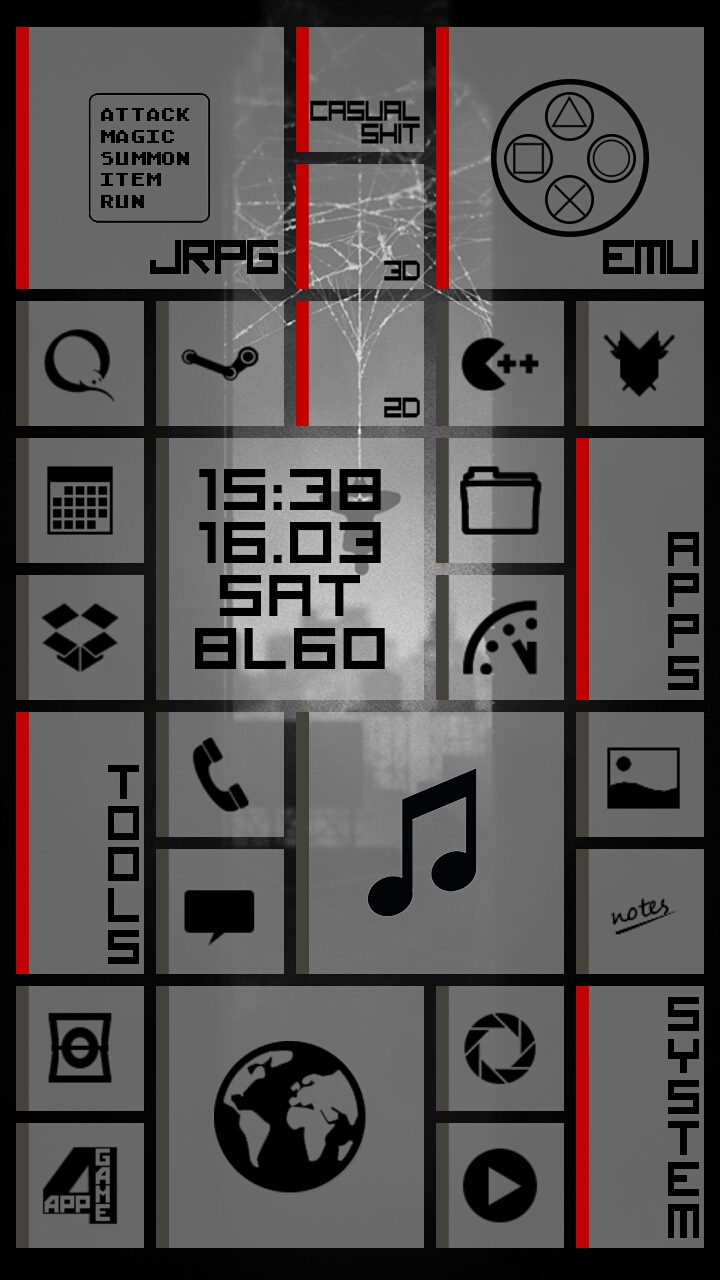Screen dimensions: 720x1280
Task: Open the file manager folder icon
Action: point(500,500)
